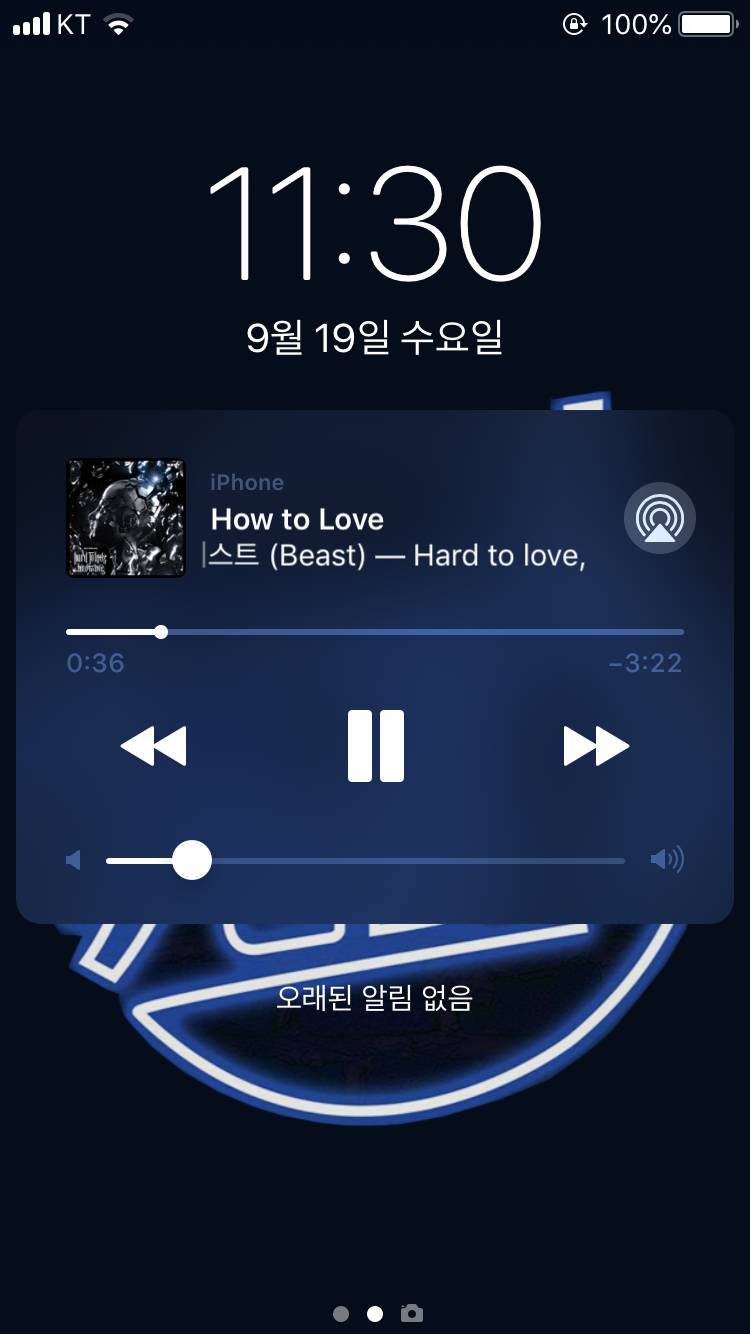
Task: Tap the orientation lock icon near battery
Action: [573, 24]
